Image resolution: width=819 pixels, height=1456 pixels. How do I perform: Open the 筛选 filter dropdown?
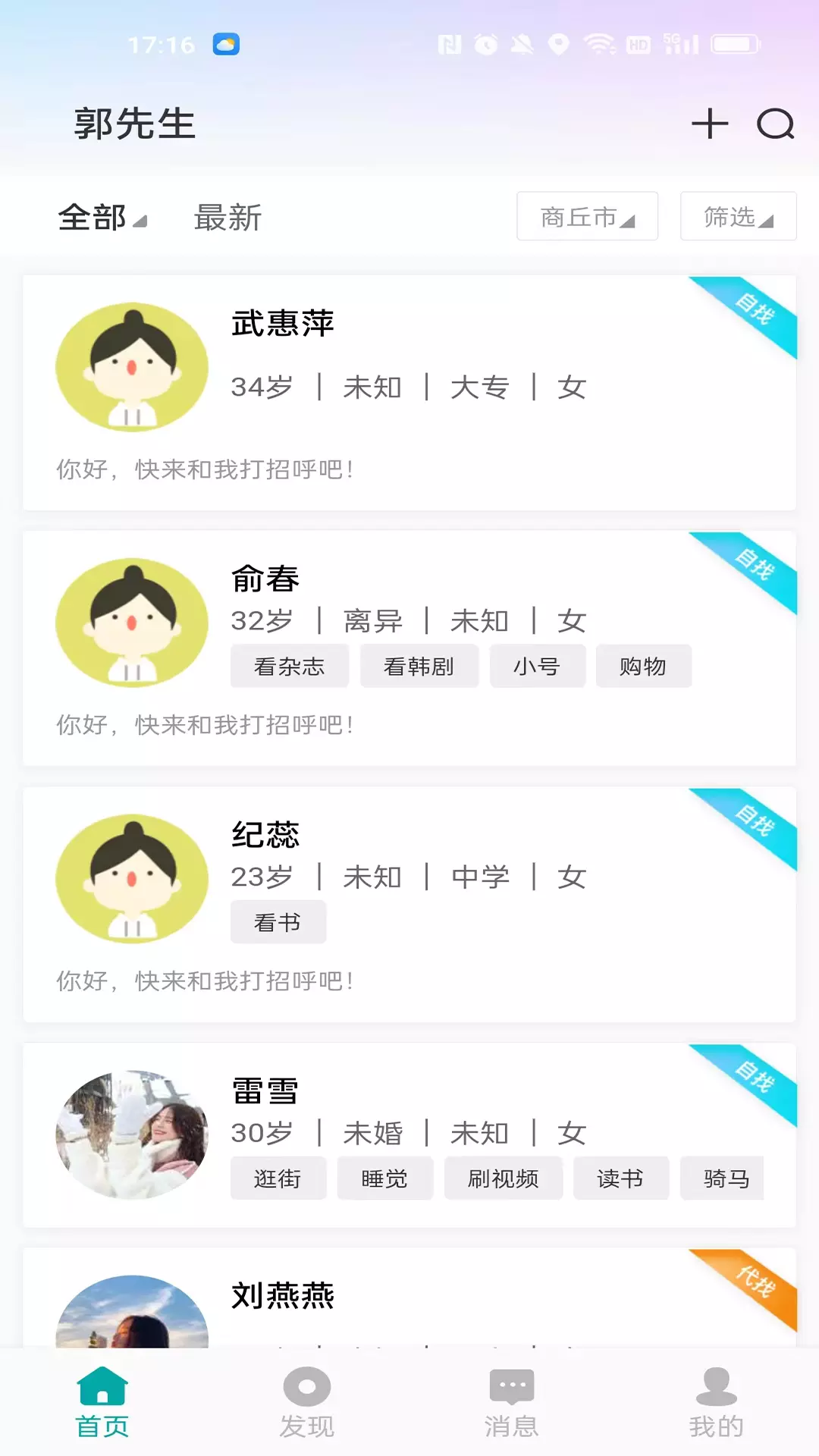738,216
